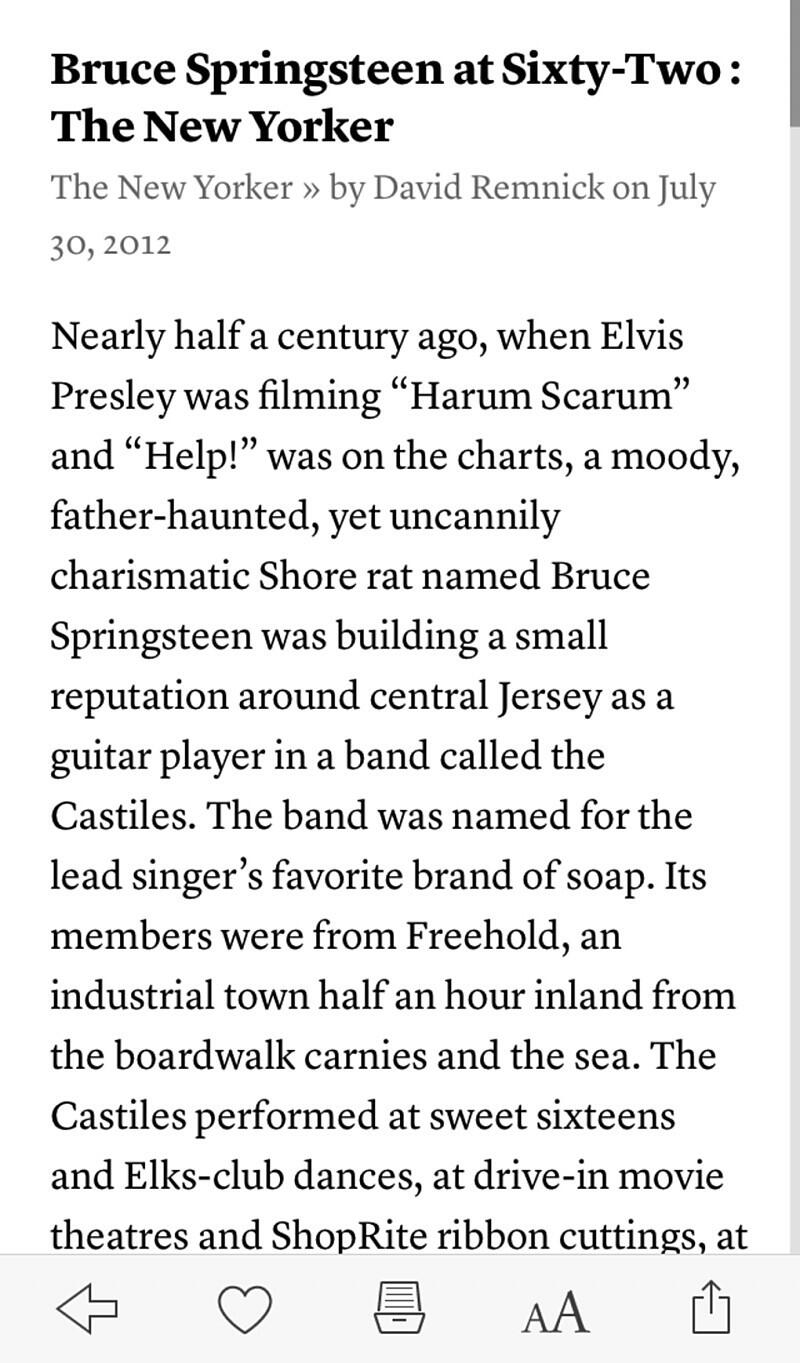Go back using the arrow icon
The height and width of the screenshot is (1363, 800).
point(87,1309)
